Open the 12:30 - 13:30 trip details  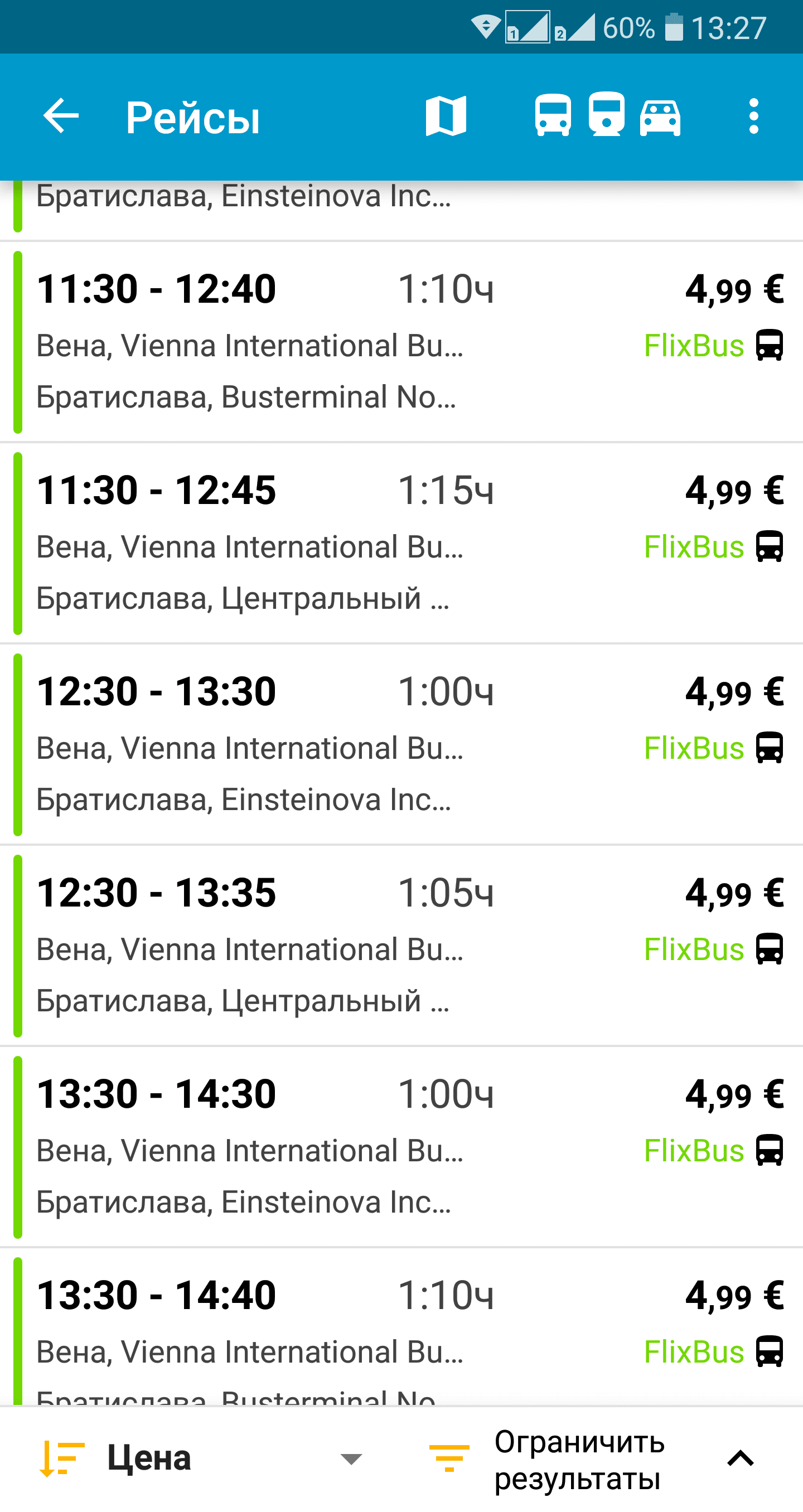401,745
